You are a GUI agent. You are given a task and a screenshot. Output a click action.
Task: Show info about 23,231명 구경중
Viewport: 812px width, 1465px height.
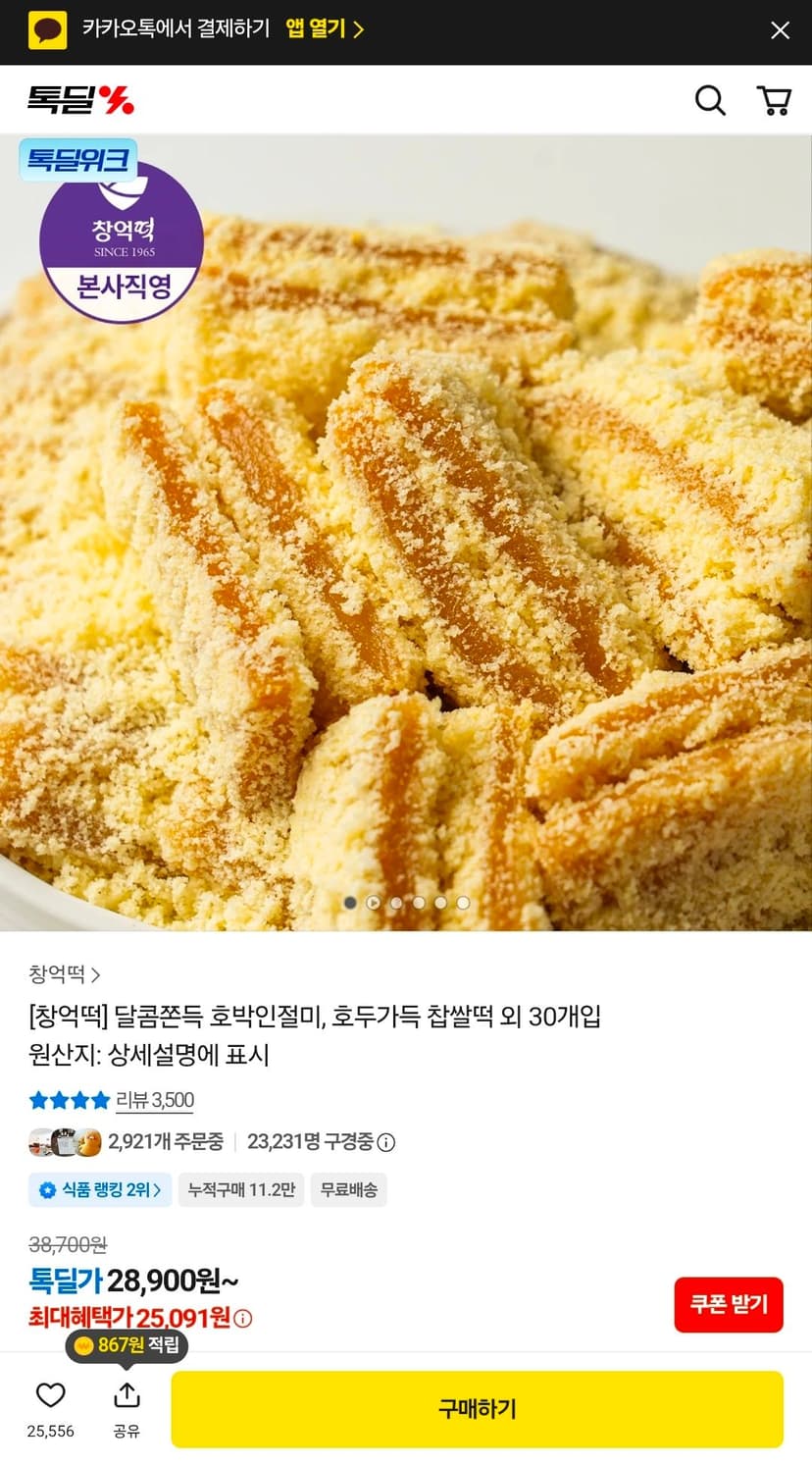(x=386, y=1142)
